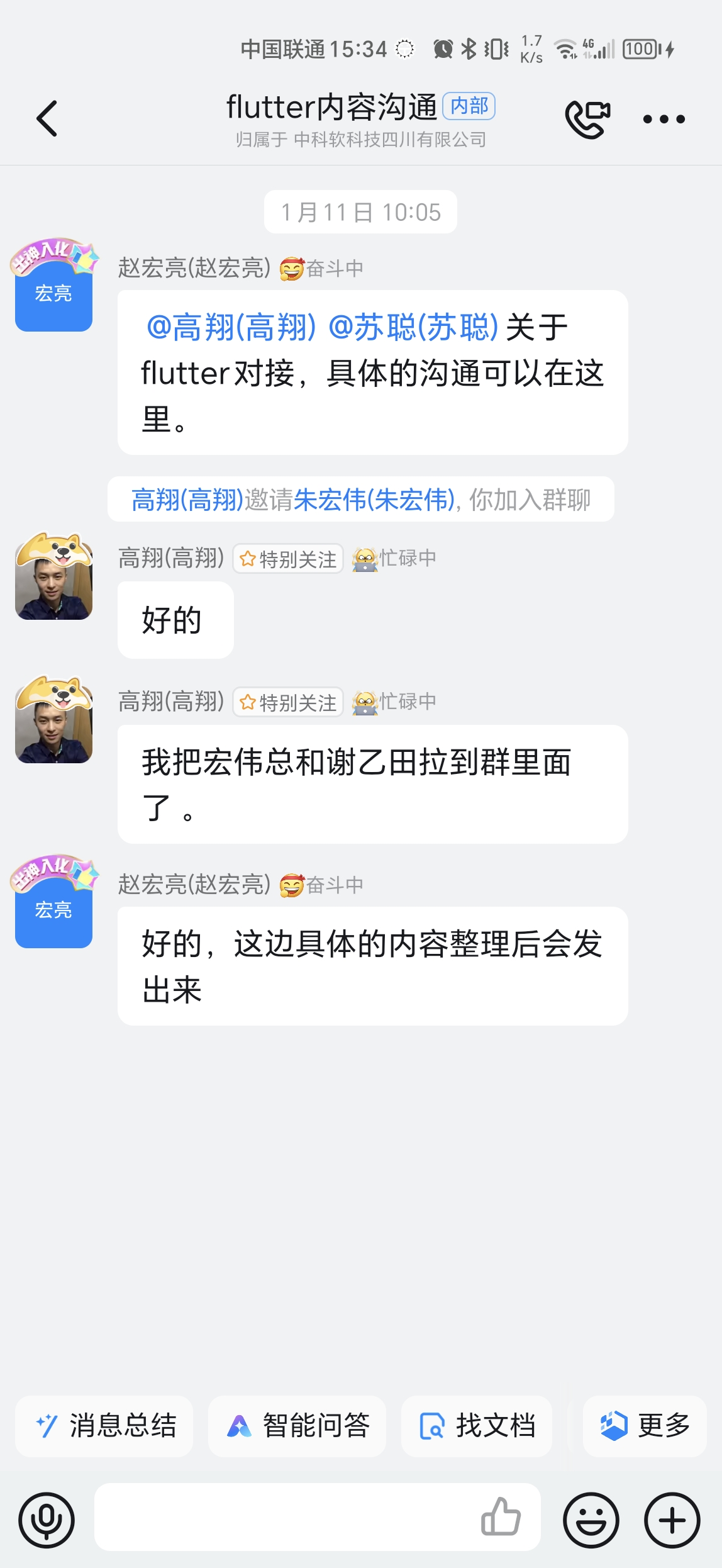Launch 智能问答 smart Q&A
Viewport: 722px width, 1568px height.
click(x=297, y=1426)
